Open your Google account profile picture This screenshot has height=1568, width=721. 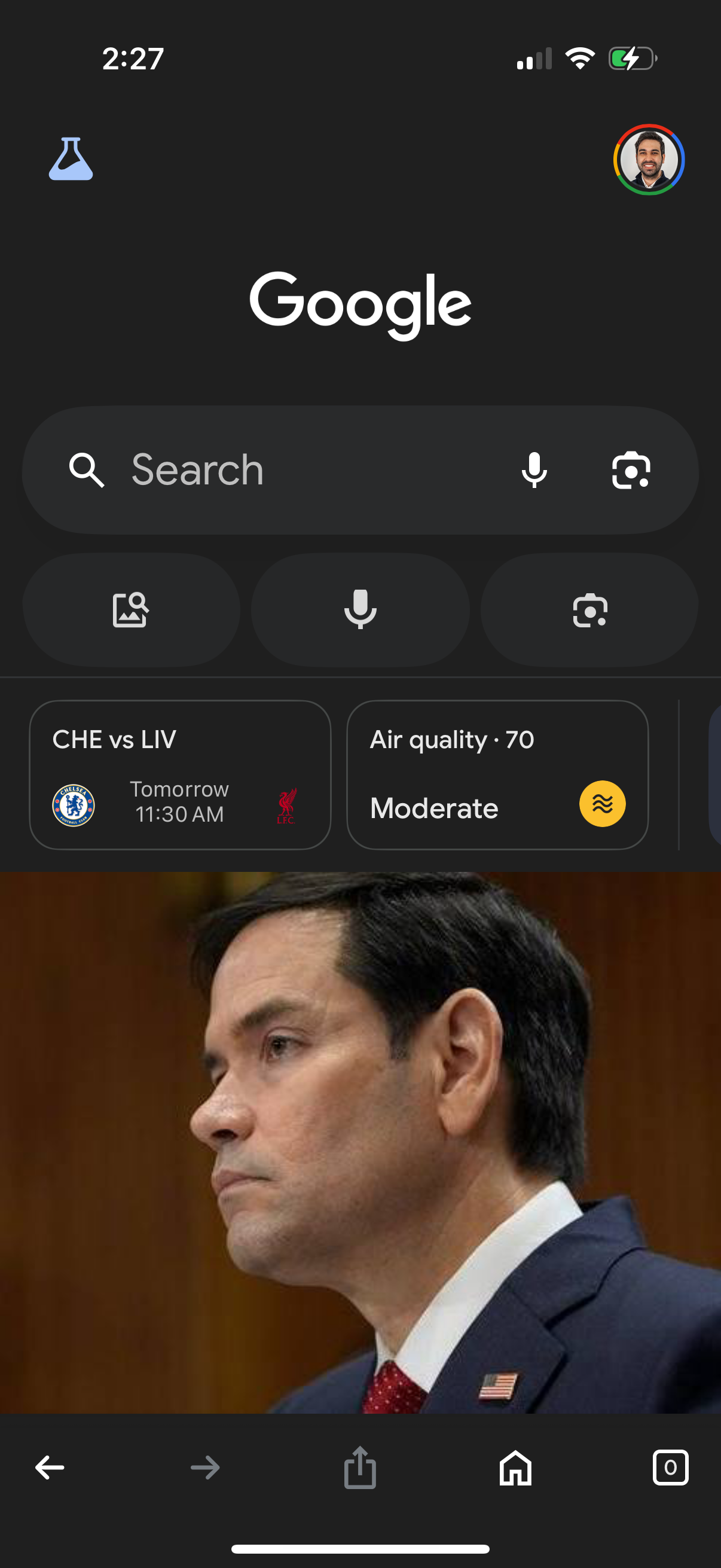point(649,160)
